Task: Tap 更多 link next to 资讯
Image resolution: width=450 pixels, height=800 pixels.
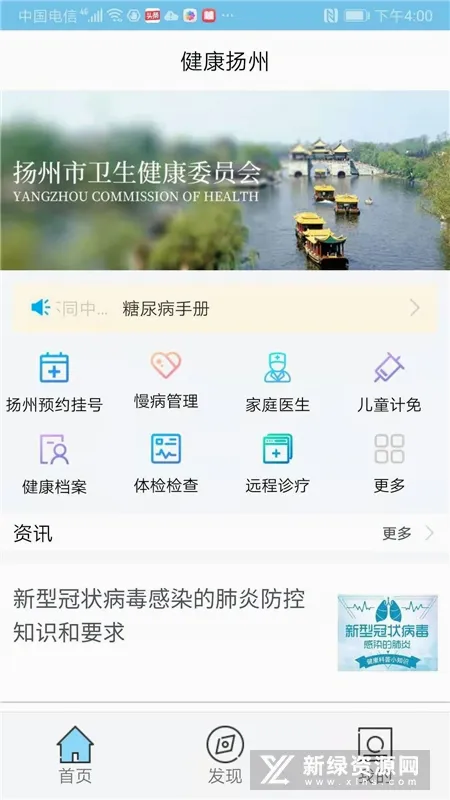Action: [408, 534]
